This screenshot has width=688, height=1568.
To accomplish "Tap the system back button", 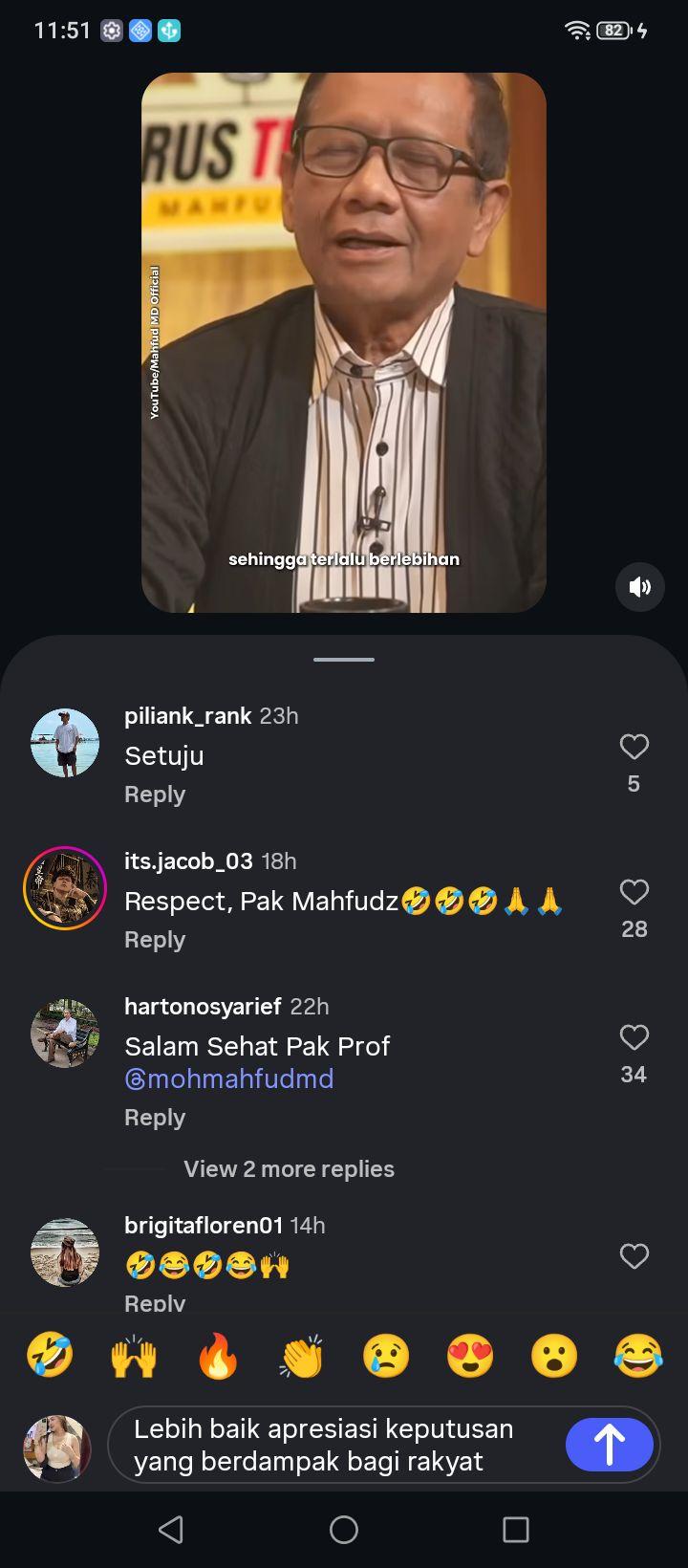I will pos(171,1530).
